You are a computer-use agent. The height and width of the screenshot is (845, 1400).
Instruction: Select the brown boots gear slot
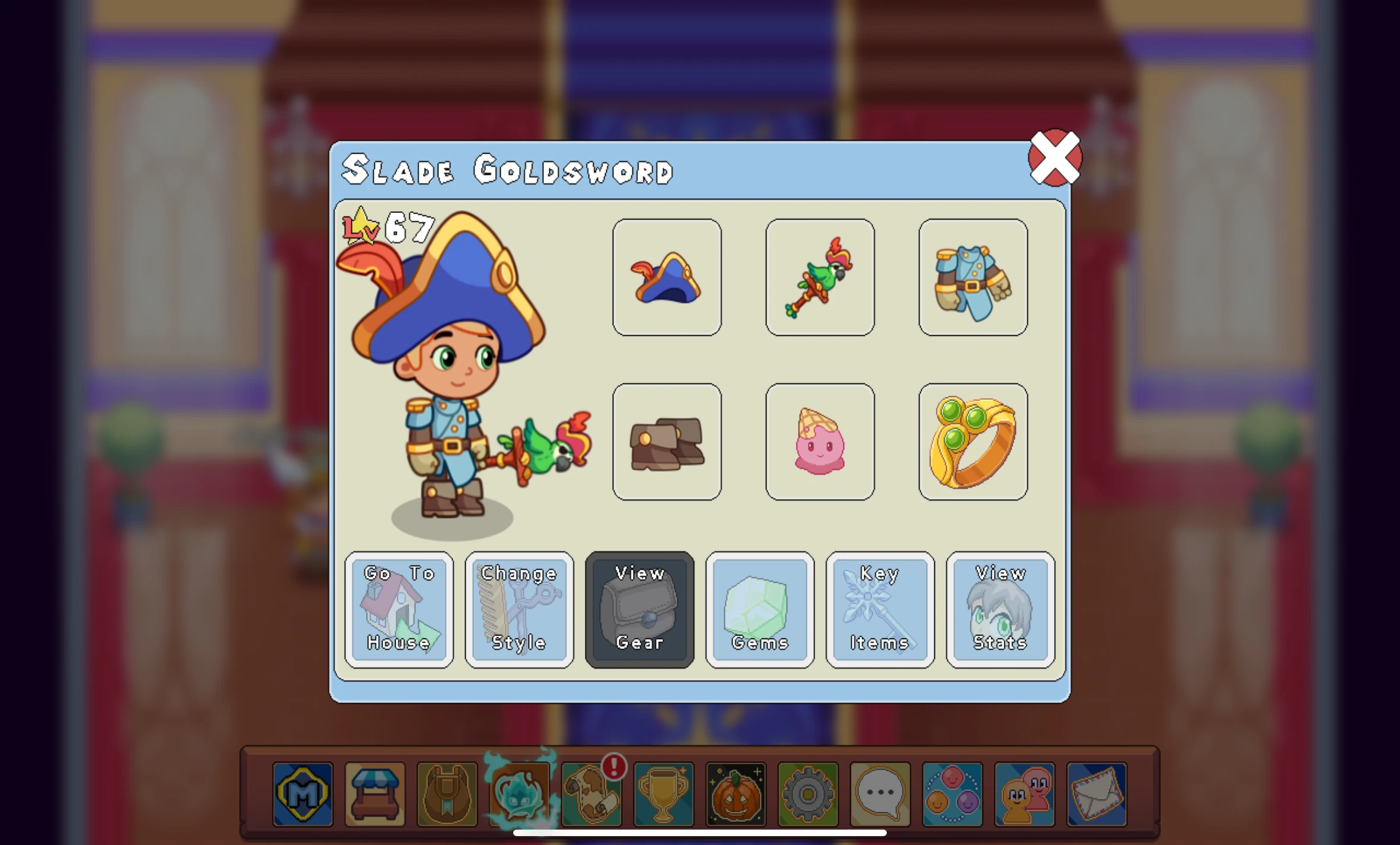point(667,441)
